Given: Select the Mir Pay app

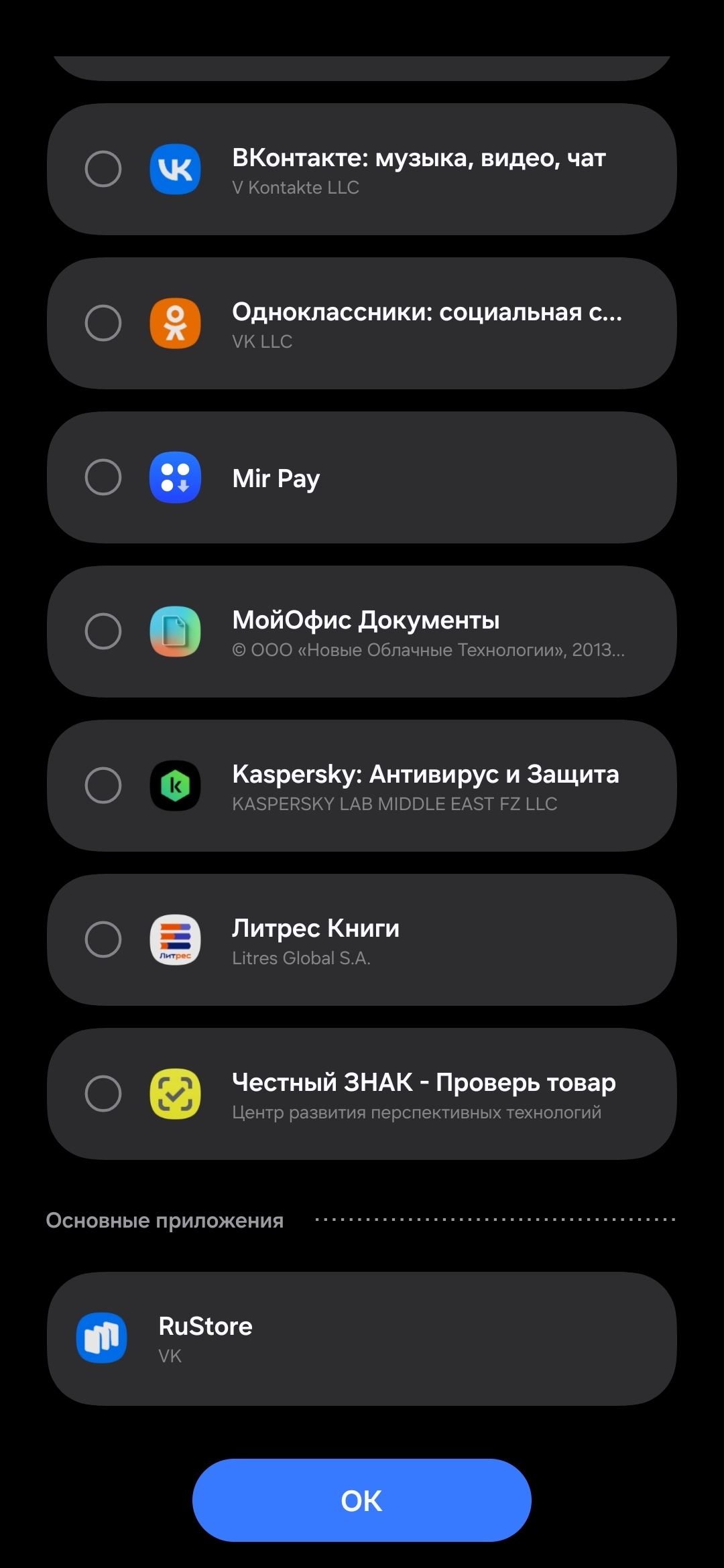Looking at the screenshot, I should pyautogui.click(x=103, y=477).
